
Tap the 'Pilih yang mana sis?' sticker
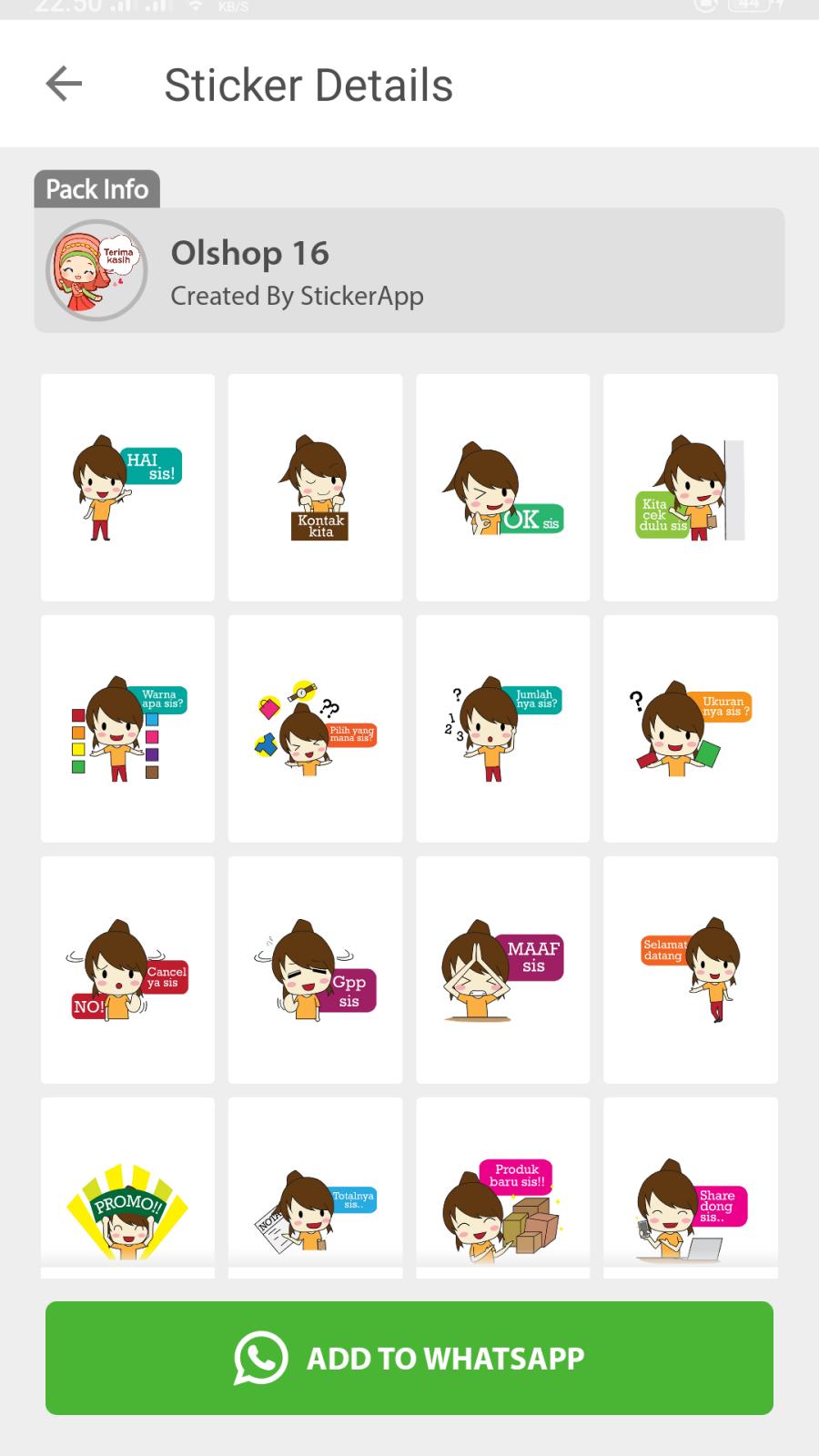[x=315, y=728]
